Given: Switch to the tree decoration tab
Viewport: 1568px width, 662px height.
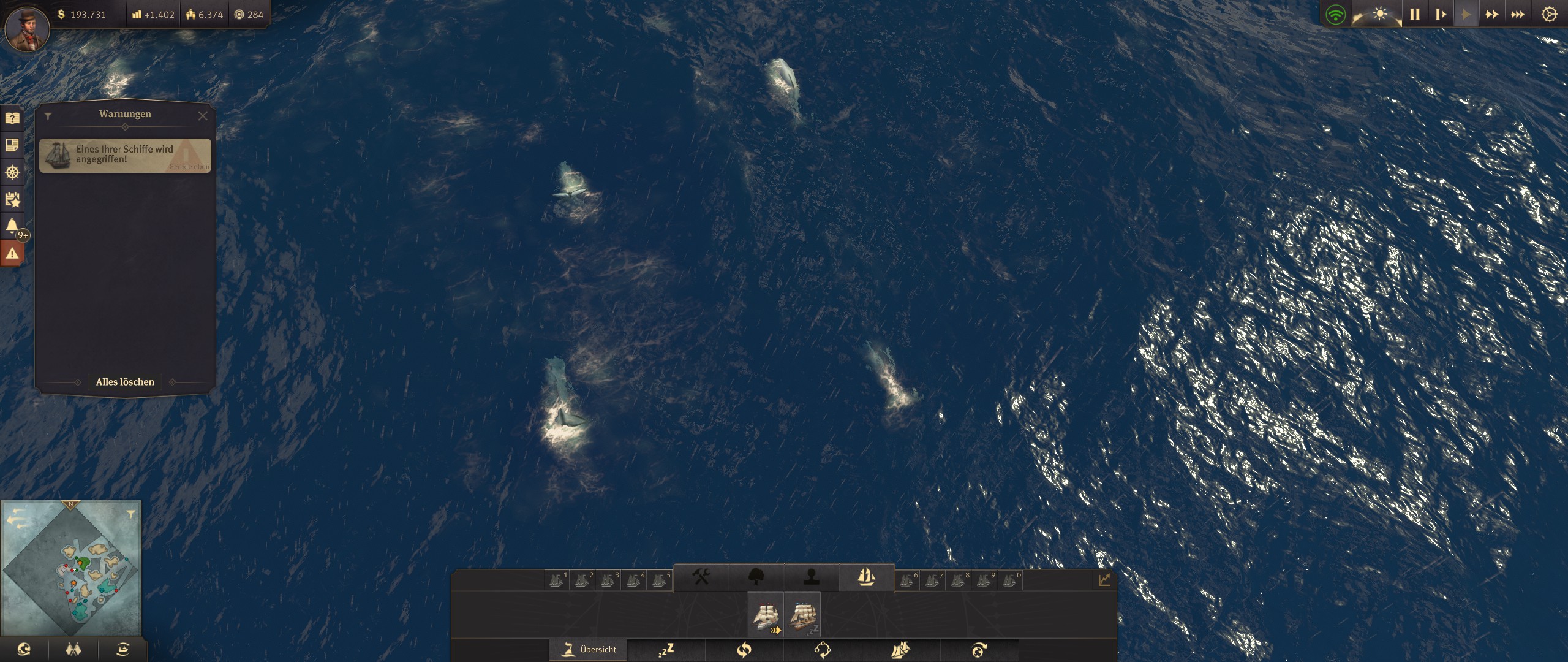Looking at the screenshot, I should coord(756,577).
